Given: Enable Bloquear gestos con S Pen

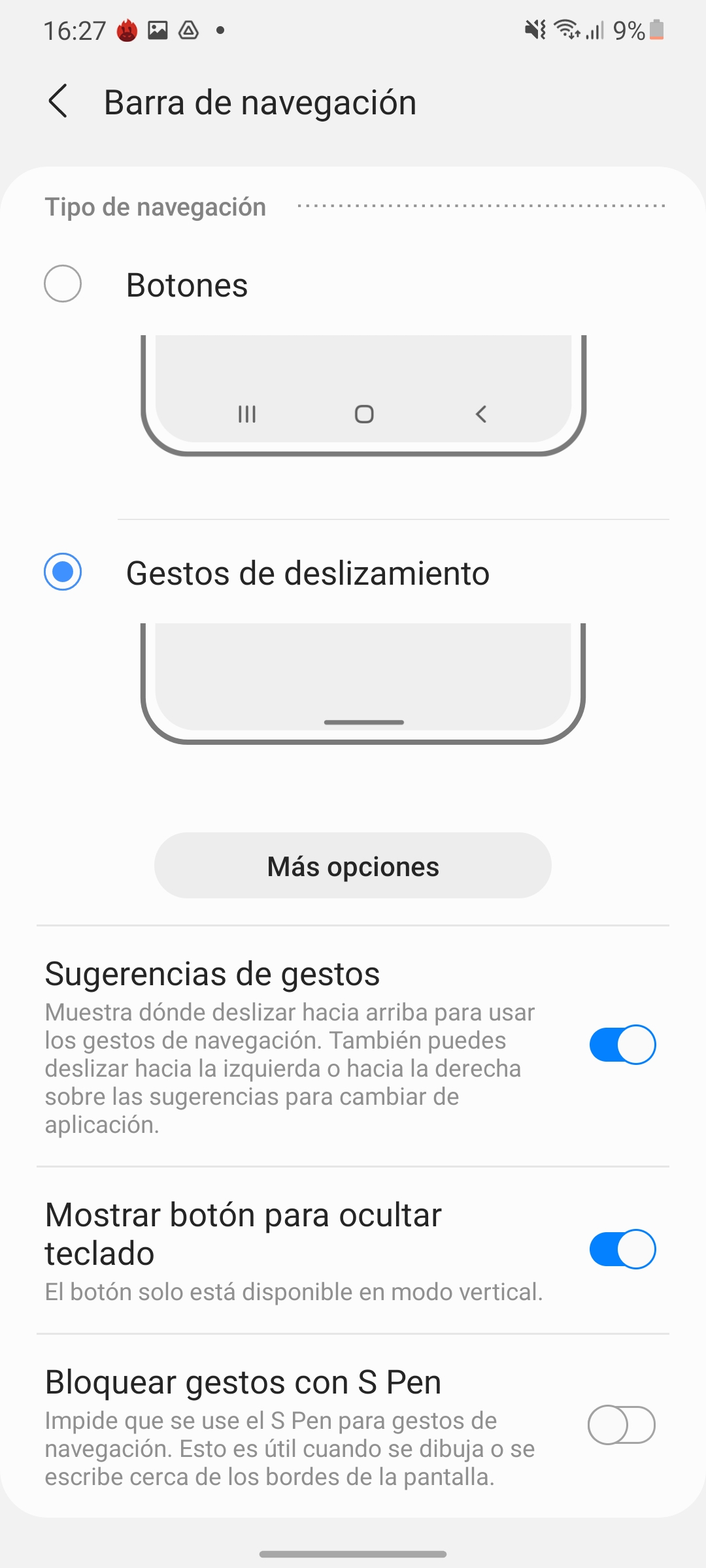Looking at the screenshot, I should point(622,1425).
